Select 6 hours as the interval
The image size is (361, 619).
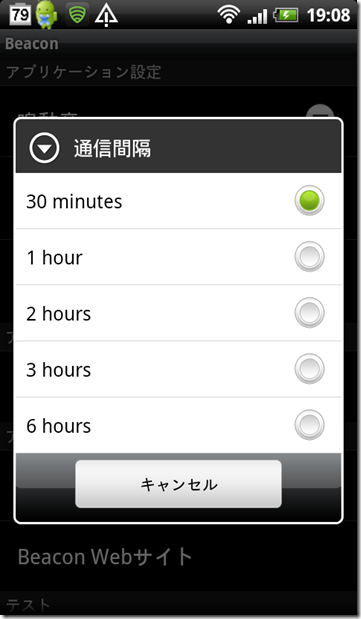click(x=178, y=425)
